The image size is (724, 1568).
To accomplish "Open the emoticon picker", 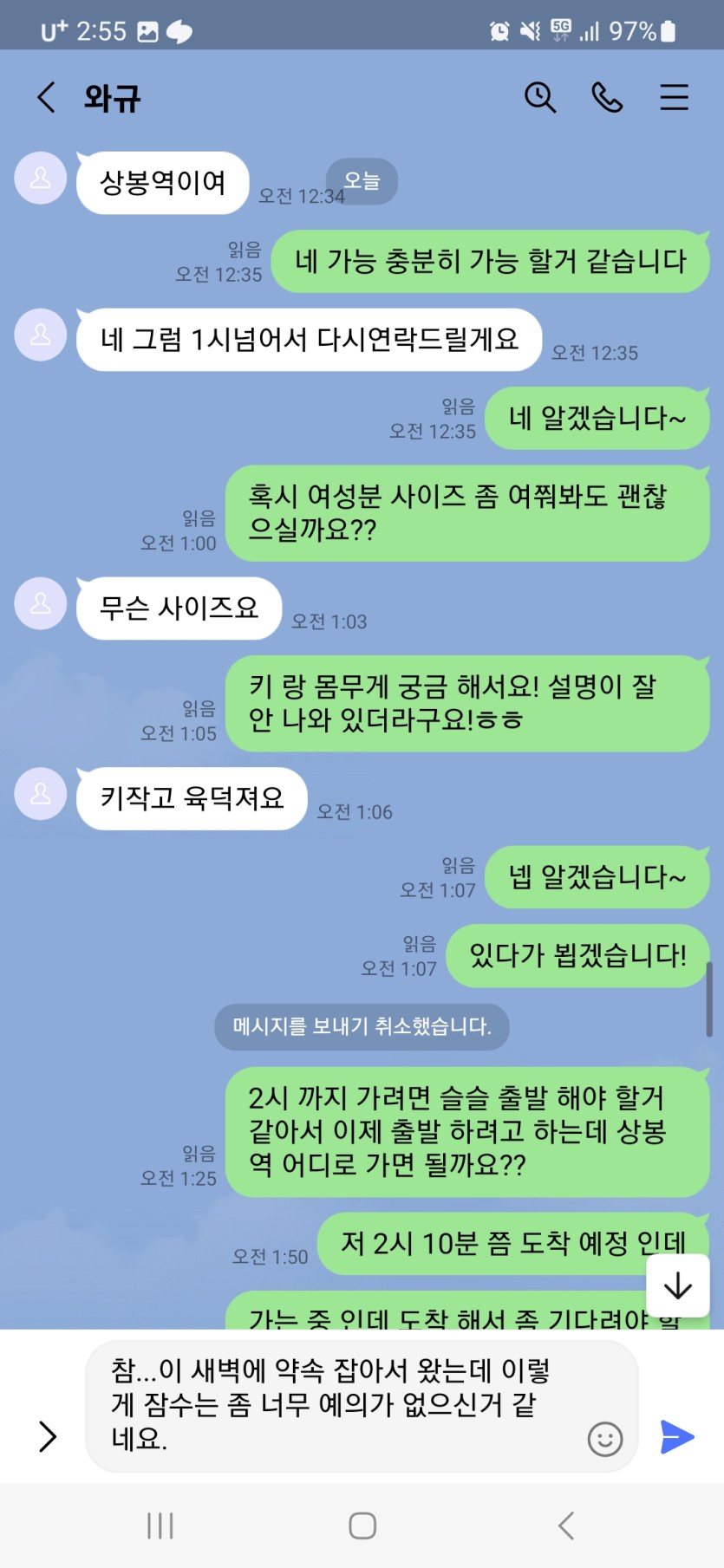I will coord(604,1439).
